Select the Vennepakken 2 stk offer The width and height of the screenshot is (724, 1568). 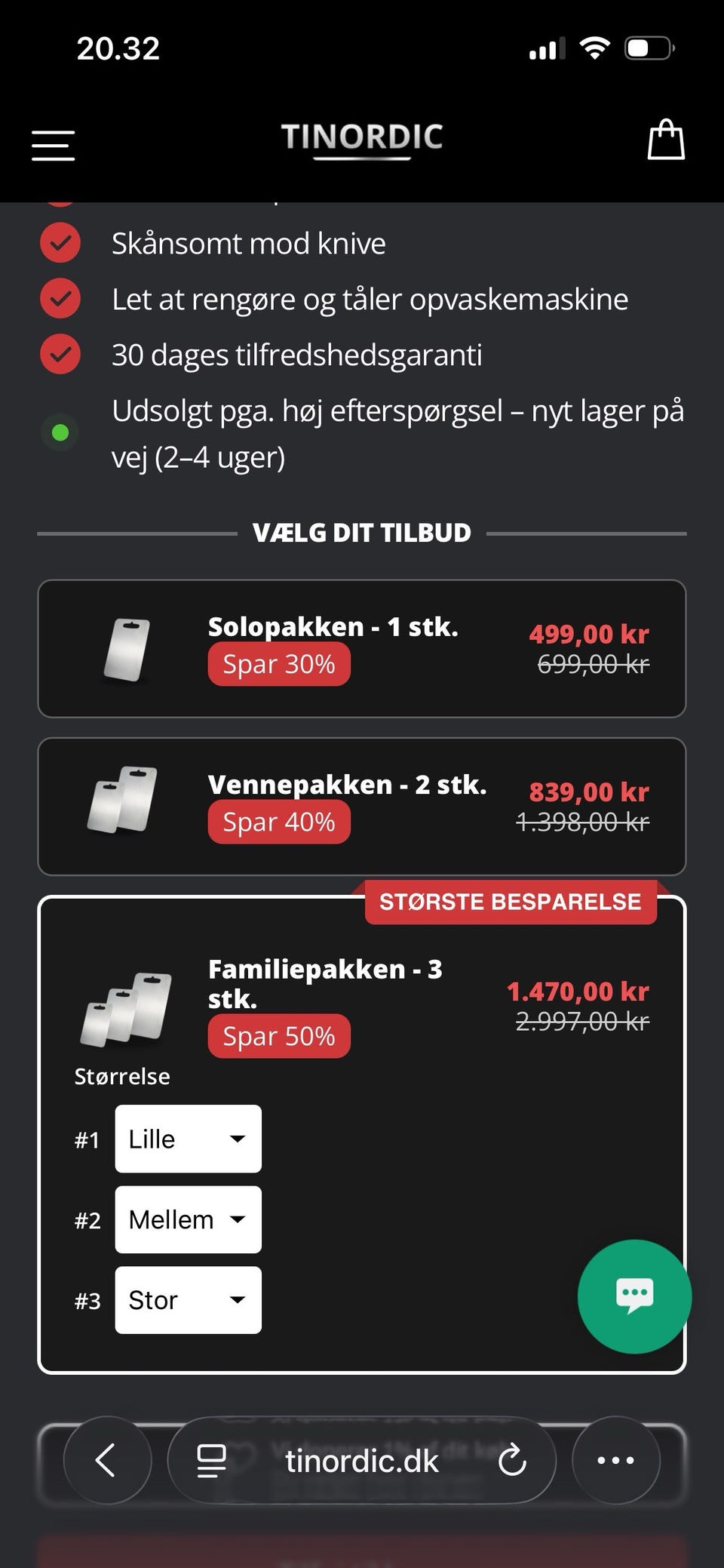coord(362,805)
